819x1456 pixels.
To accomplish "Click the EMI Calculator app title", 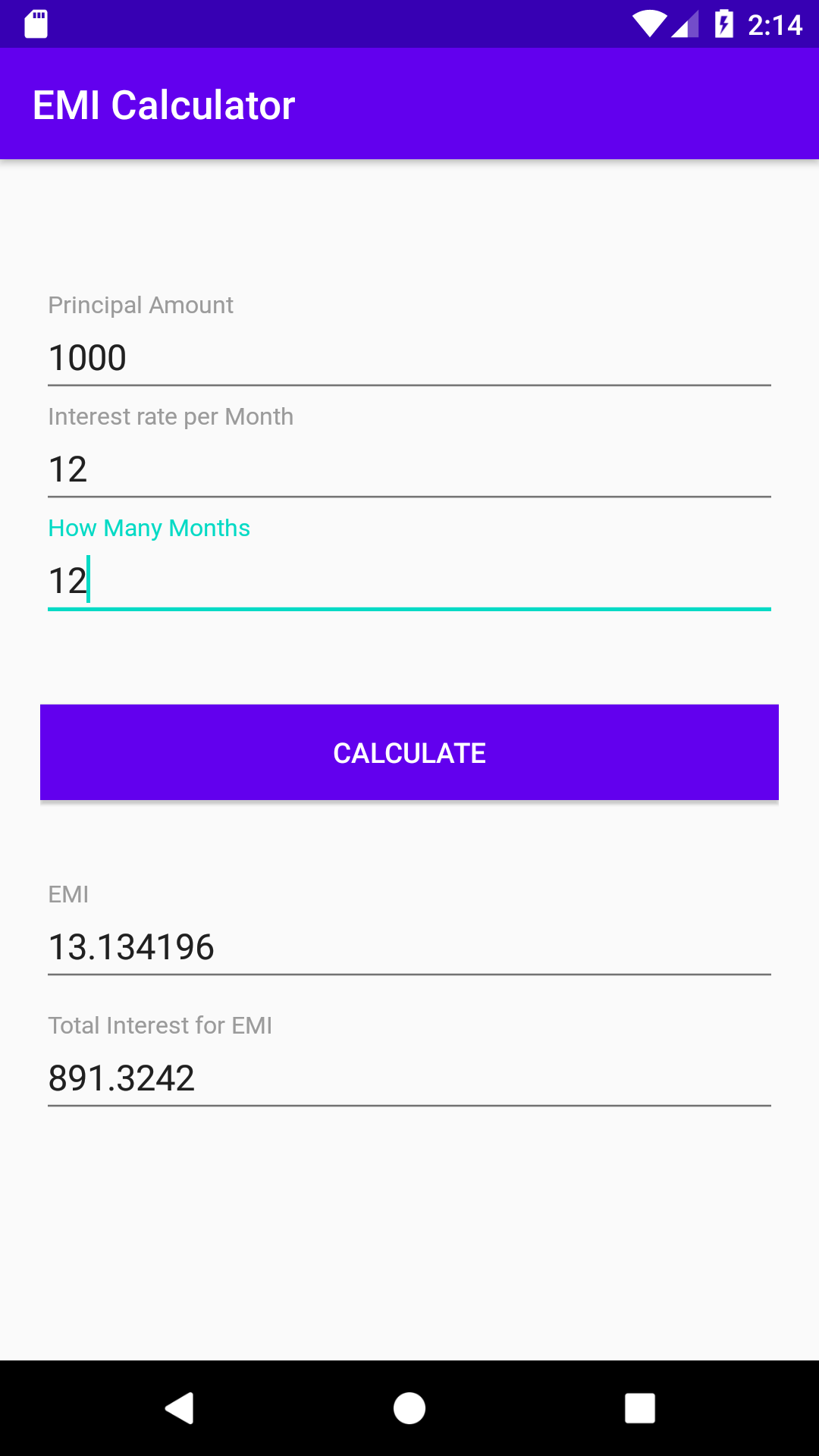I will pos(164,104).
